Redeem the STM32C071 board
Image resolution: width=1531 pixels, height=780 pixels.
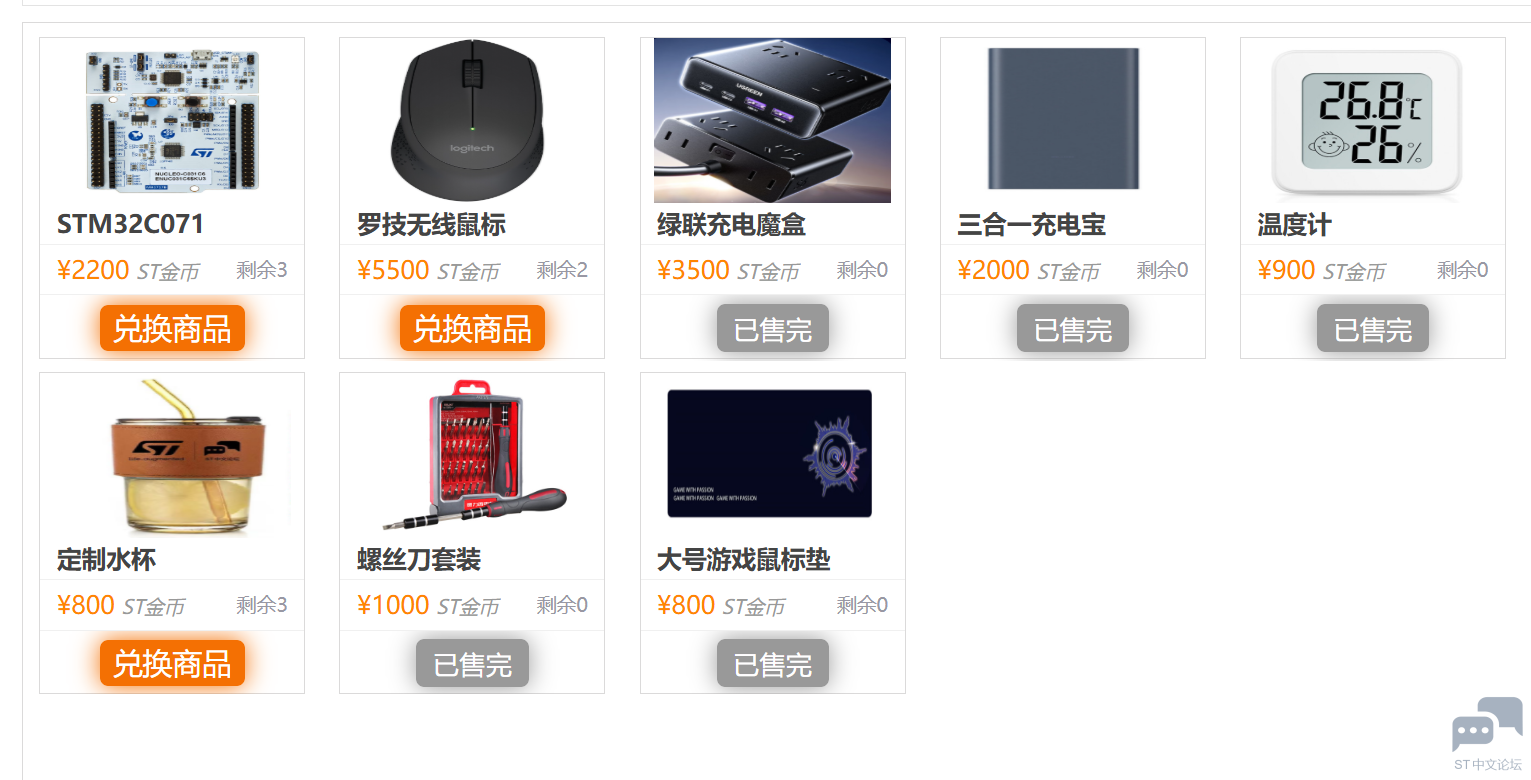(x=172, y=328)
